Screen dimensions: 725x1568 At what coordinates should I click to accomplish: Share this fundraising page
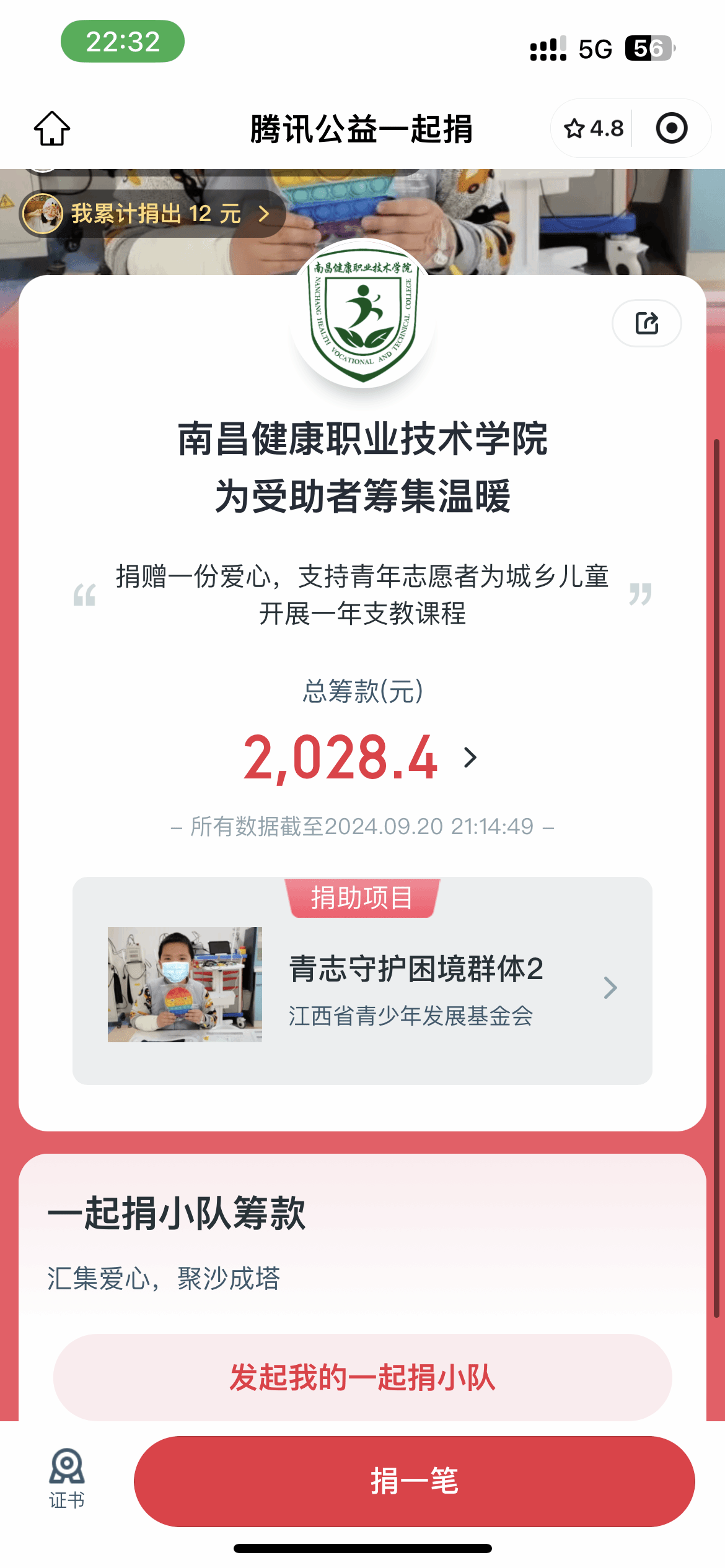[x=646, y=323]
